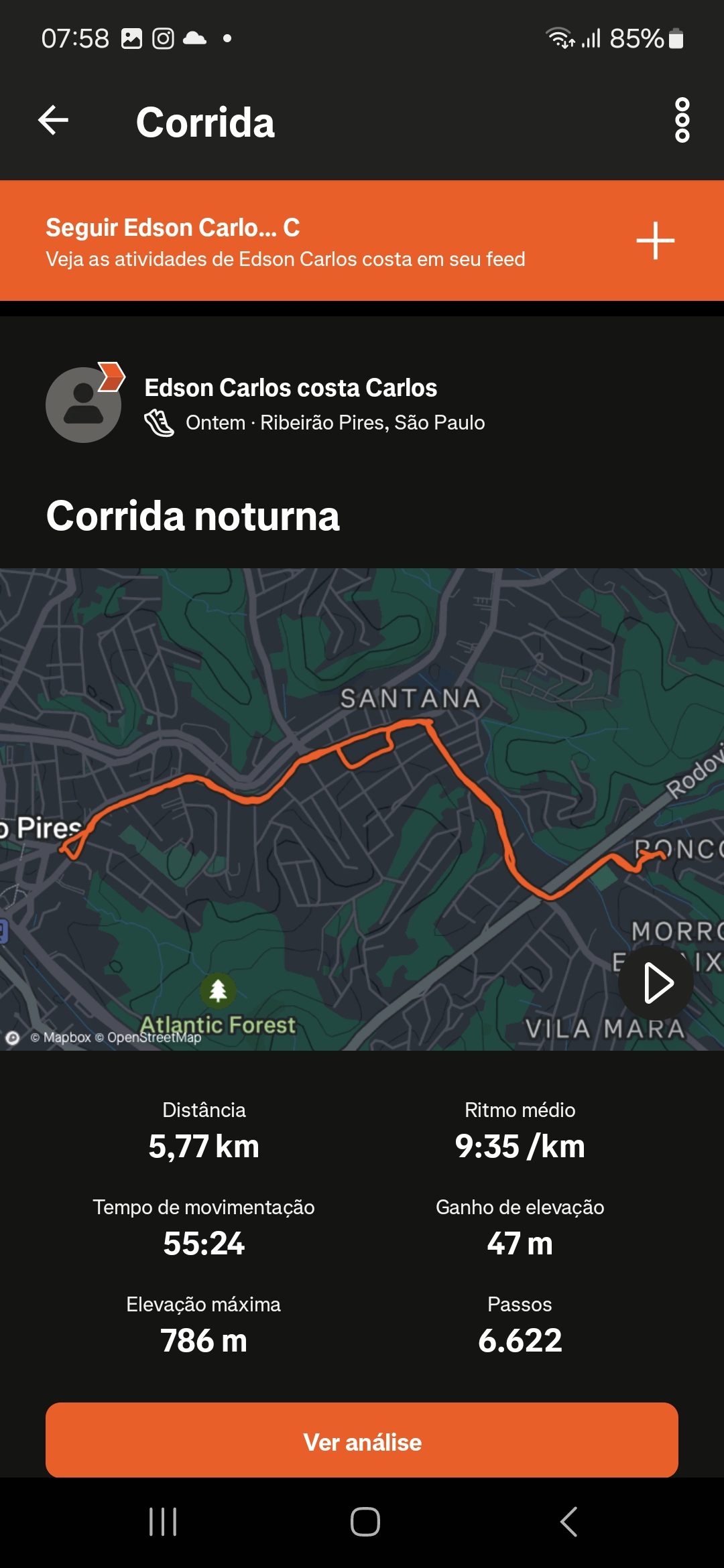
Task: Go to the home screen
Action: (365, 1521)
